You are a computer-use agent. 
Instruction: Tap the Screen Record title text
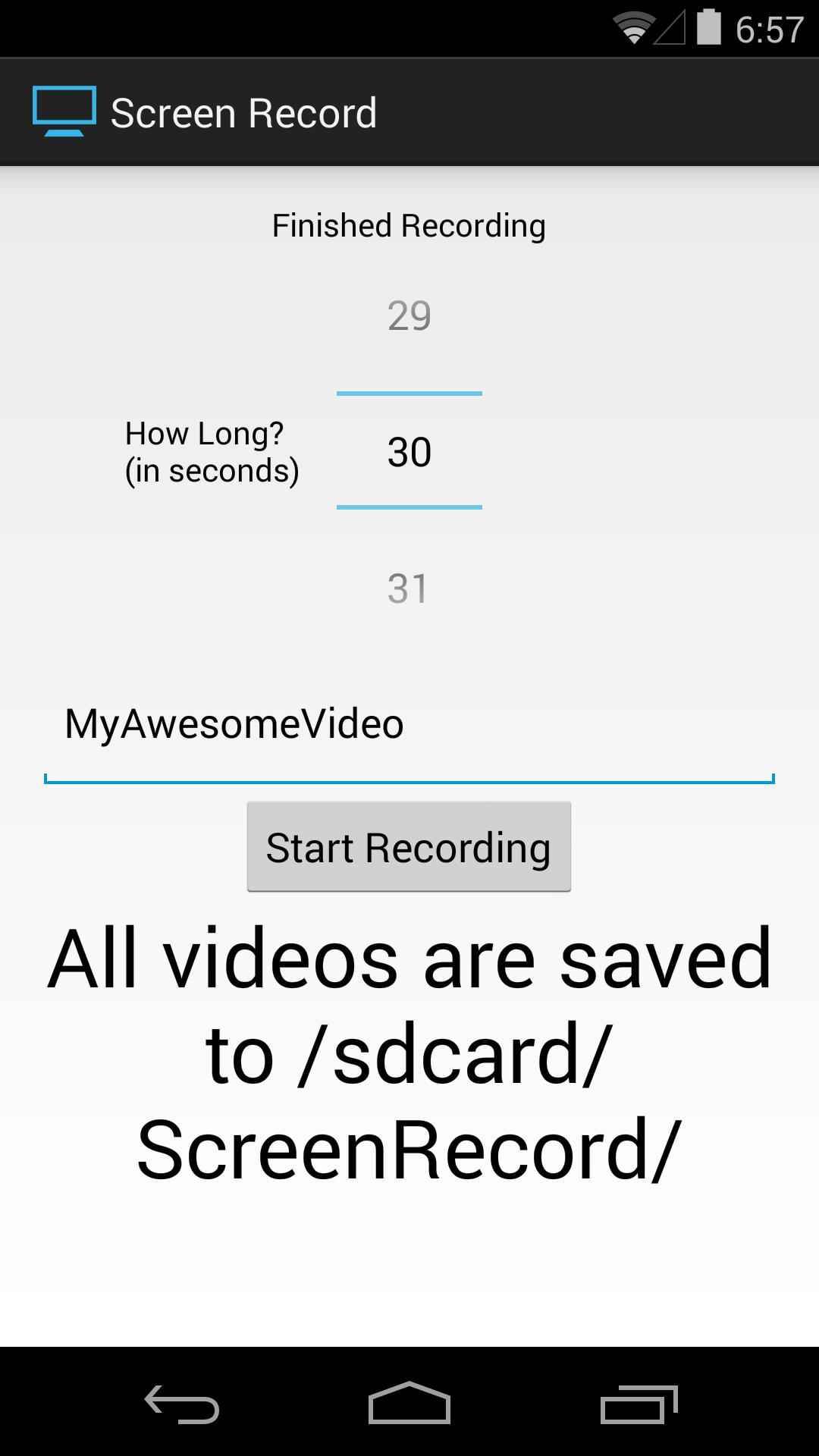[243, 111]
